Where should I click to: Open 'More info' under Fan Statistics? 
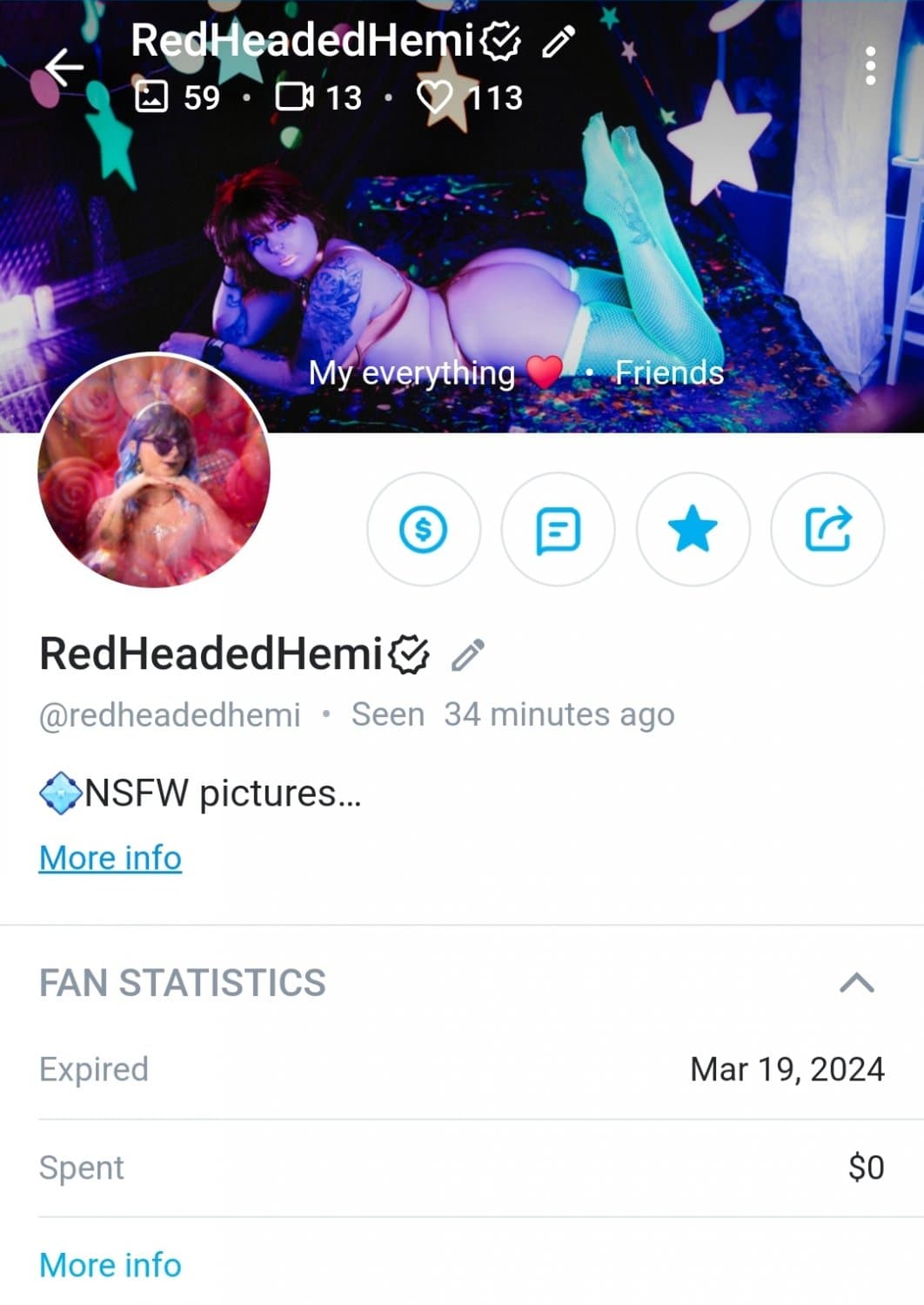click(110, 1265)
